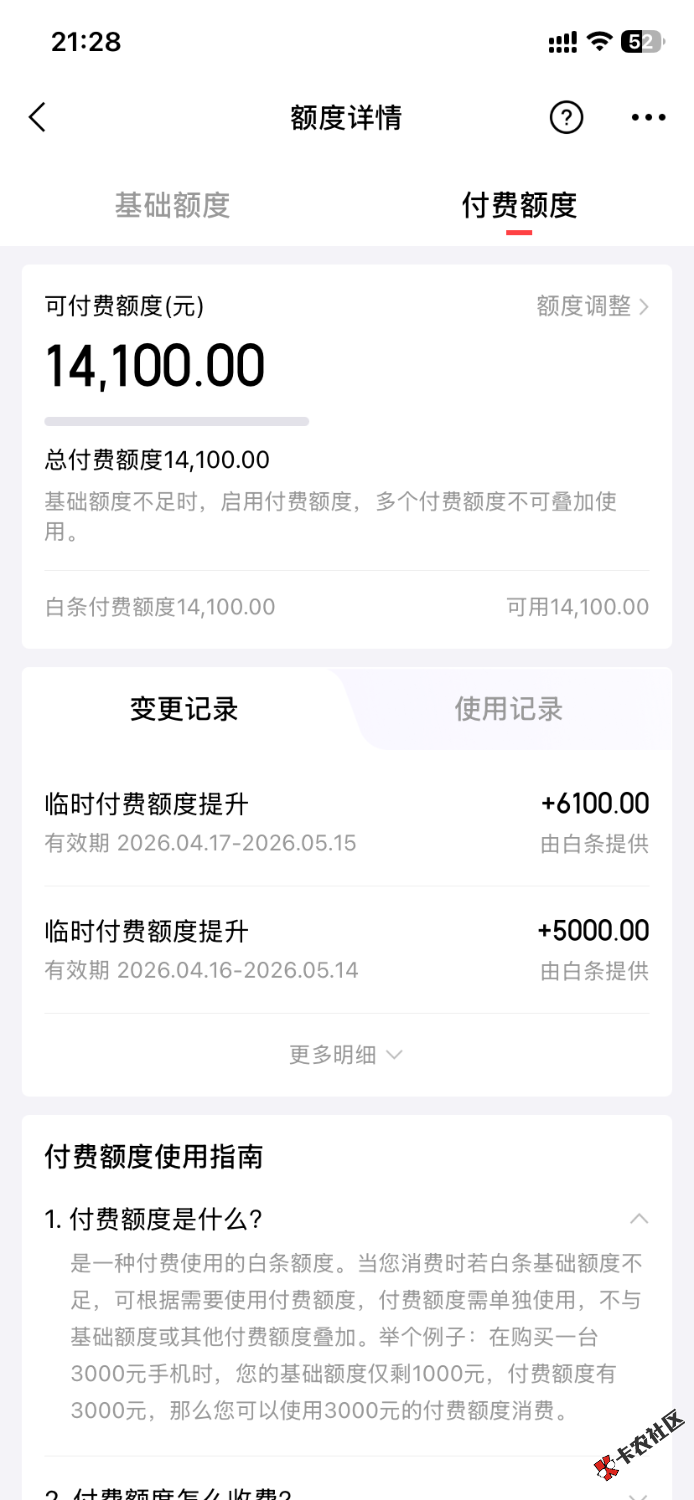Show the 变更记录 tab
Image resolution: width=694 pixels, height=1500 pixels.
pos(184,709)
